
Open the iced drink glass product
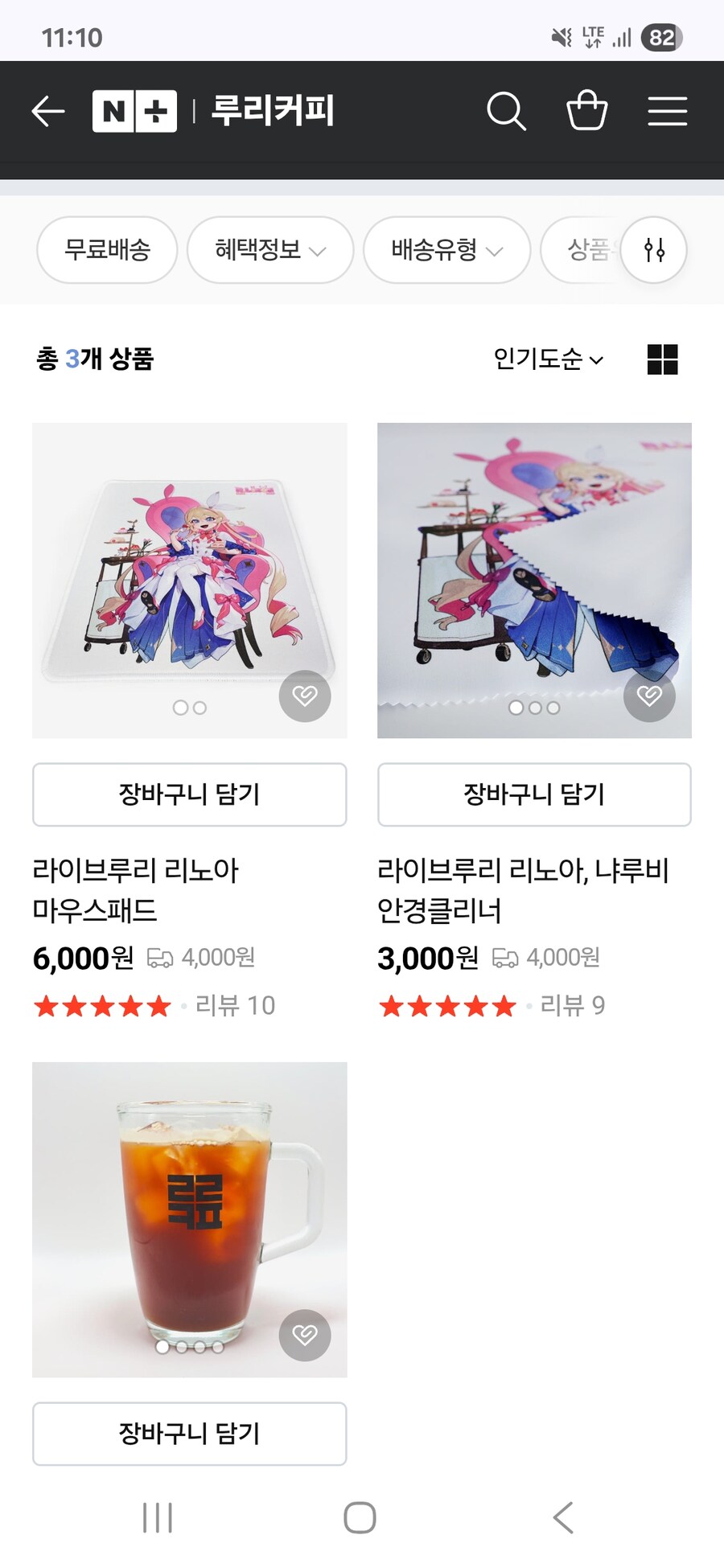pos(189,1206)
